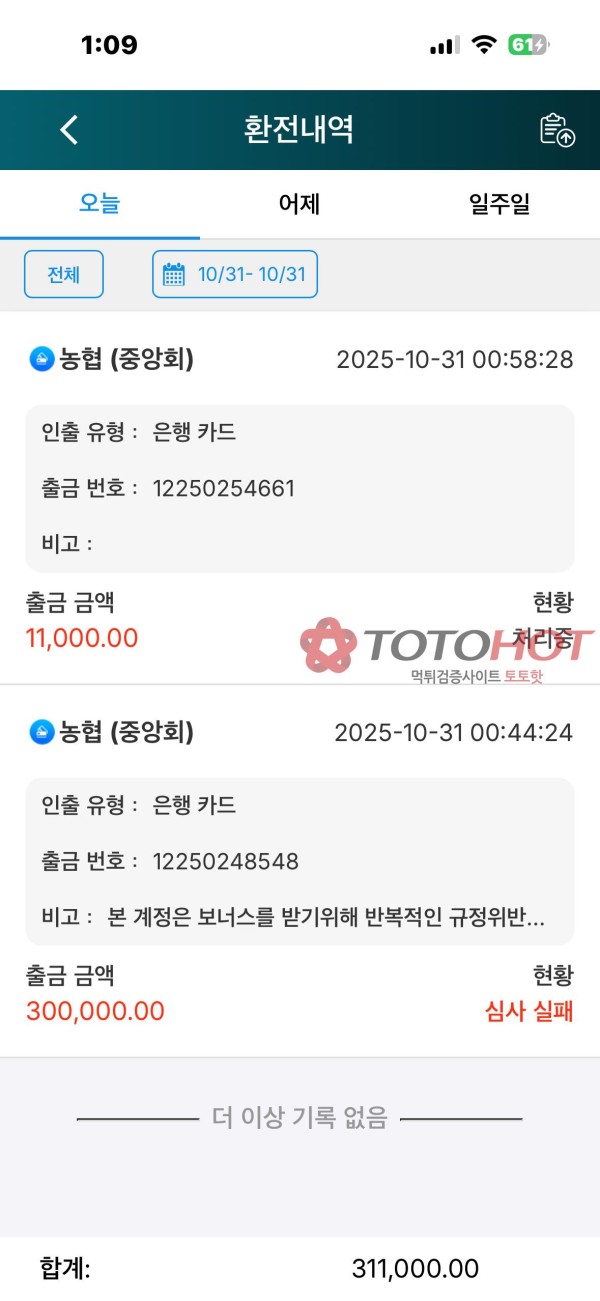600x1301 pixels.
Task: Open the clipboard upload icon
Action: coord(557,130)
